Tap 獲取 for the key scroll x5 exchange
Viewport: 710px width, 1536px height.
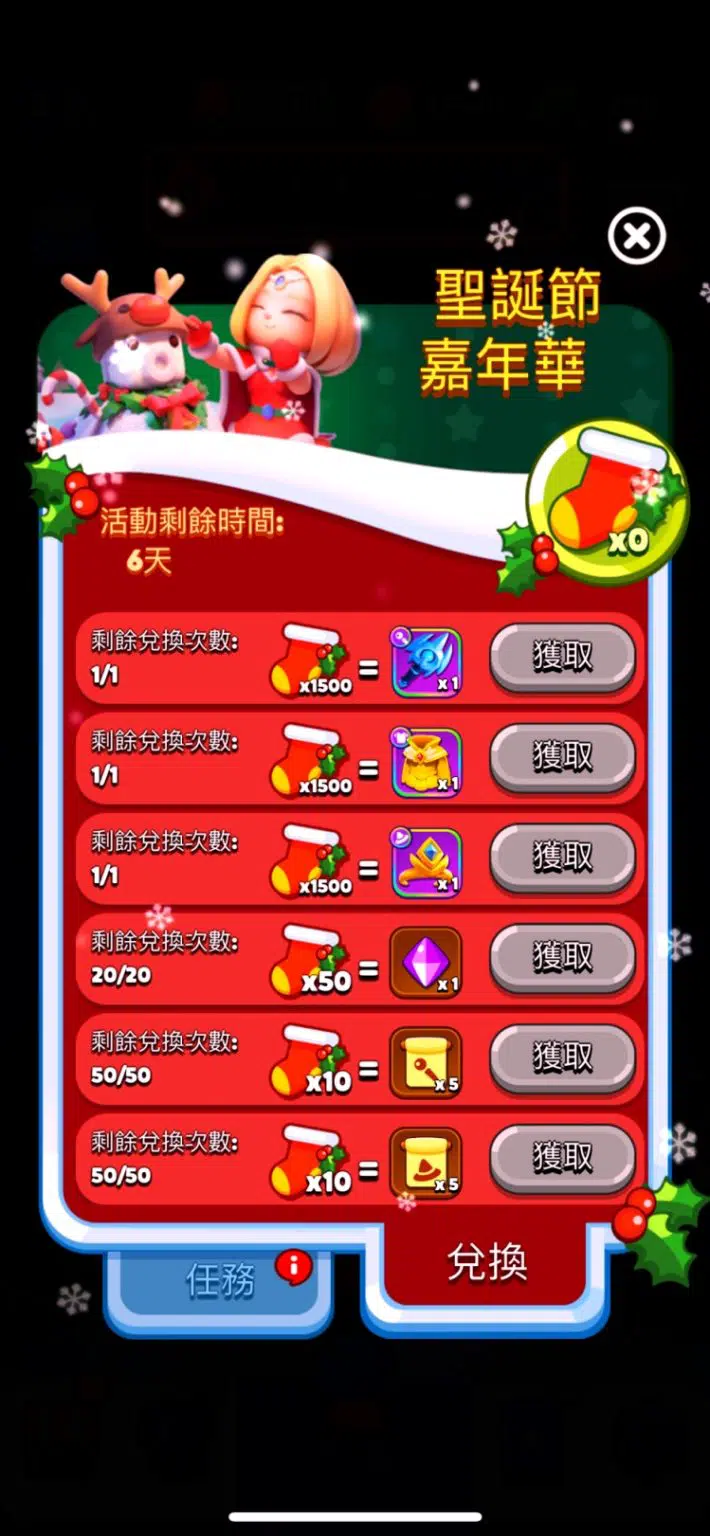tap(562, 1057)
